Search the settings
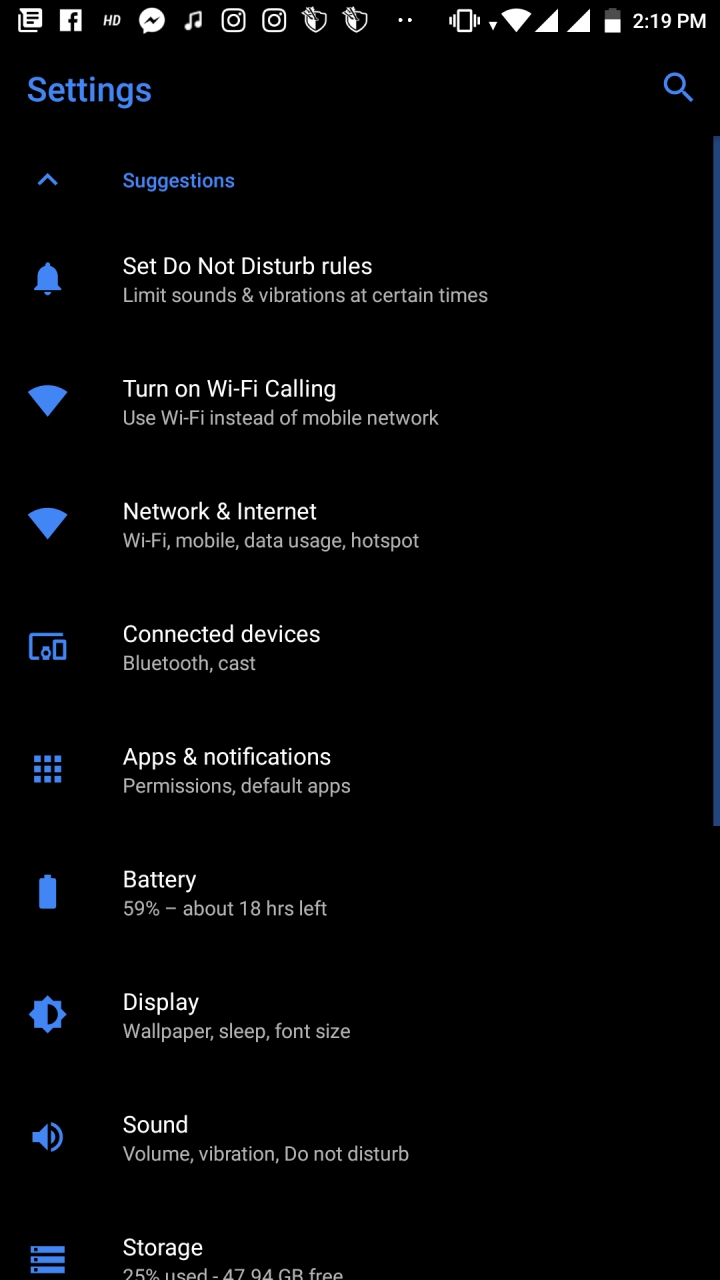Image resolution: width=720 pixels, height=1280 pixels. [x=678, y=88]
